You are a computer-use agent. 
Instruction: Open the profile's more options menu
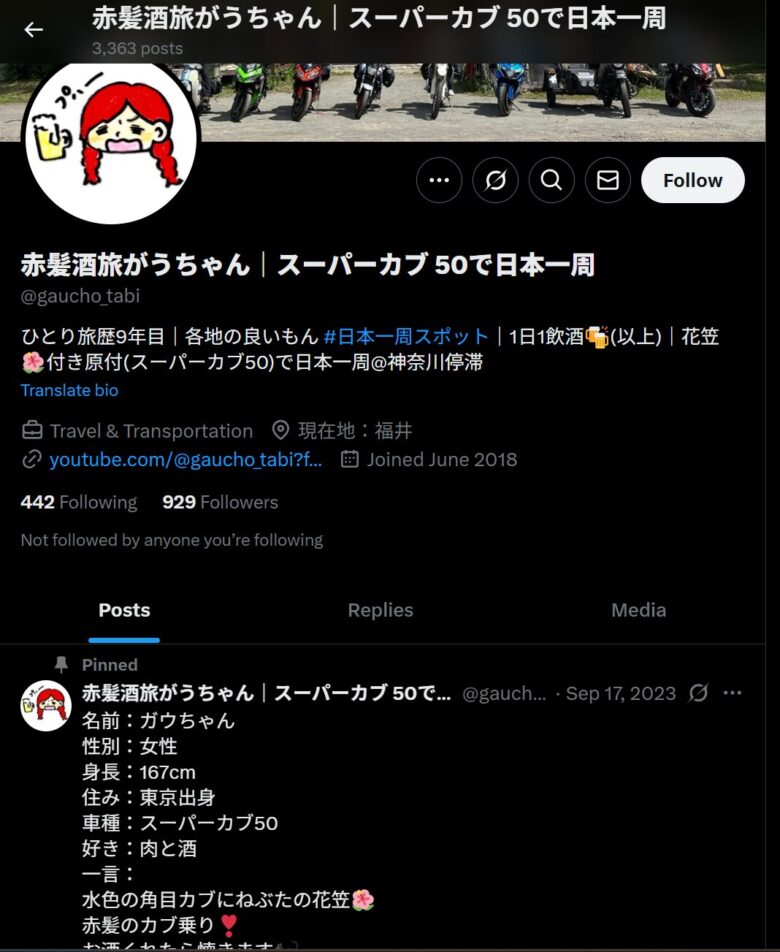click(439, 180)
